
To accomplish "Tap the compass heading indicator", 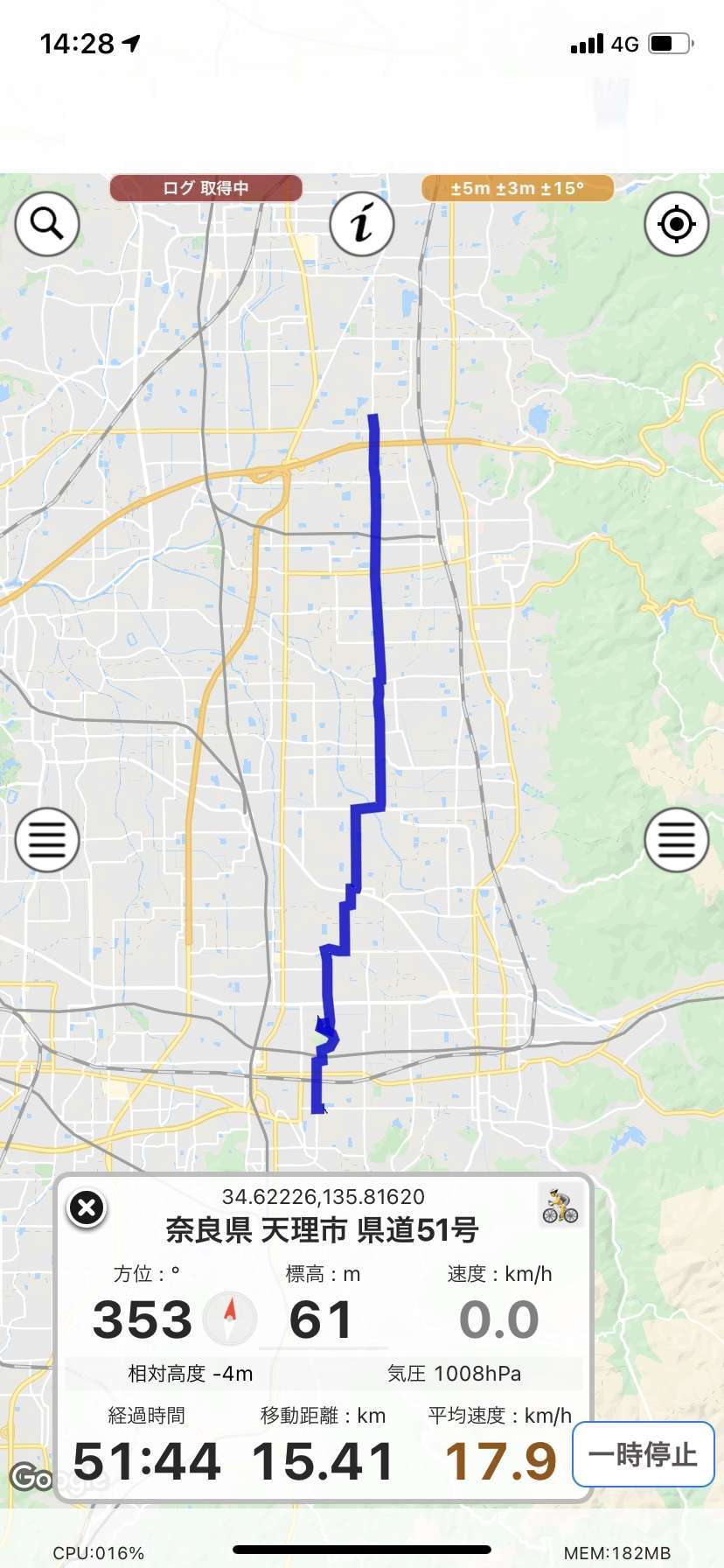I will point(230,1319).
